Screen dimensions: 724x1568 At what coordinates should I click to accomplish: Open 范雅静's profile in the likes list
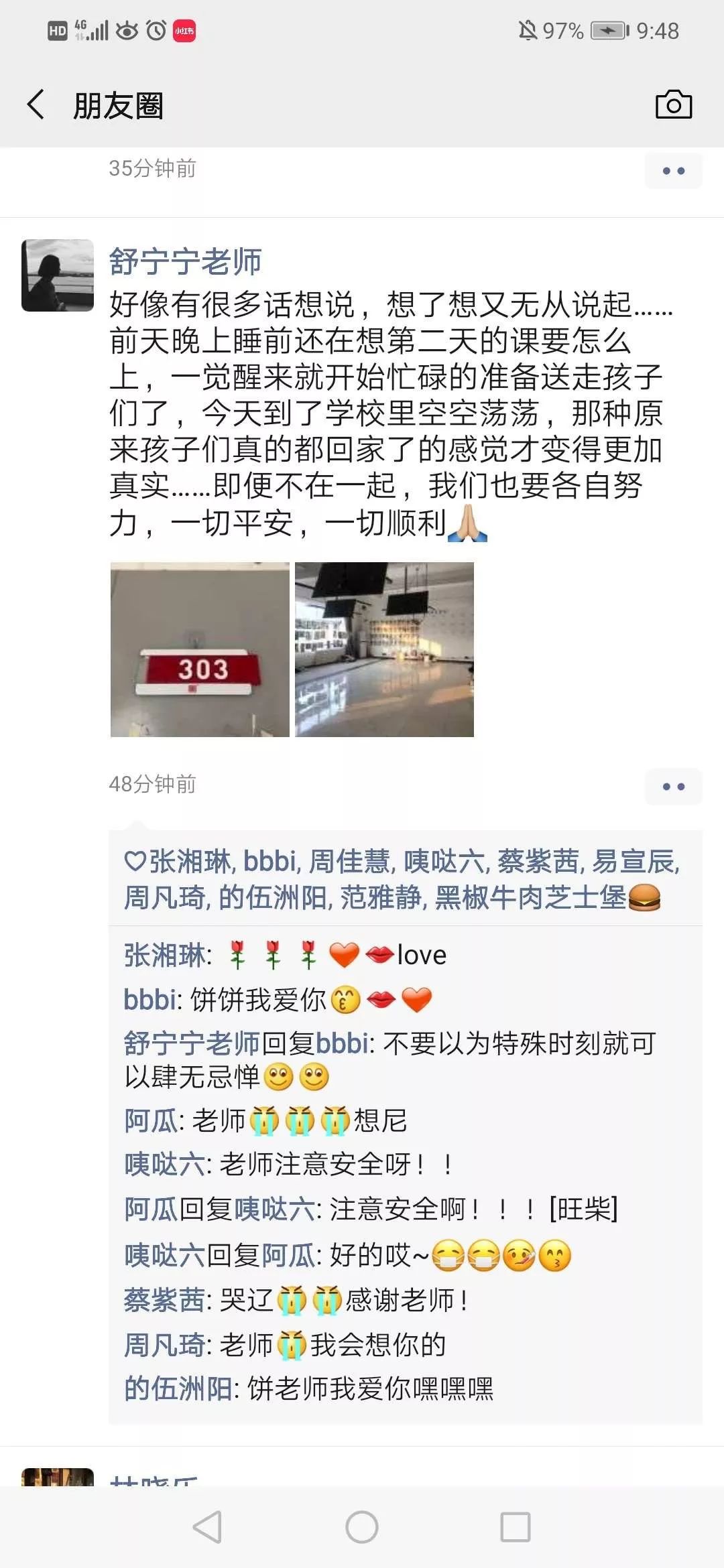(x=381, y=897)
